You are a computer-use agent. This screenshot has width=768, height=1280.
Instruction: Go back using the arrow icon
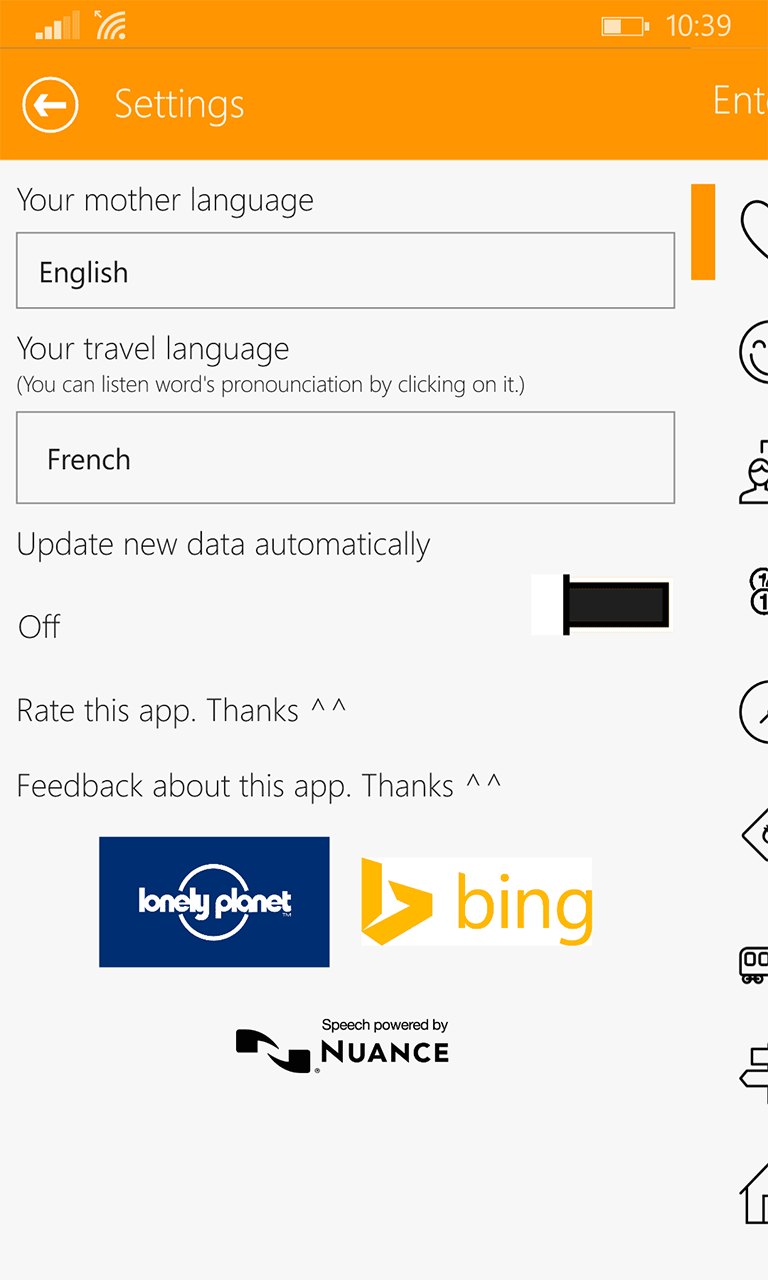pos(50,104)
